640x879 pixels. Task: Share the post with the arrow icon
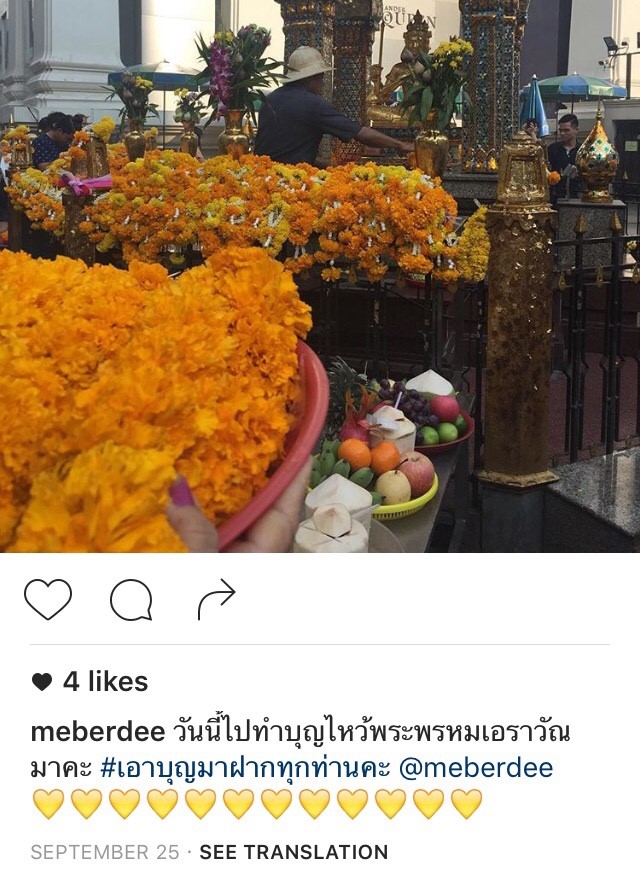click(216, 599)
